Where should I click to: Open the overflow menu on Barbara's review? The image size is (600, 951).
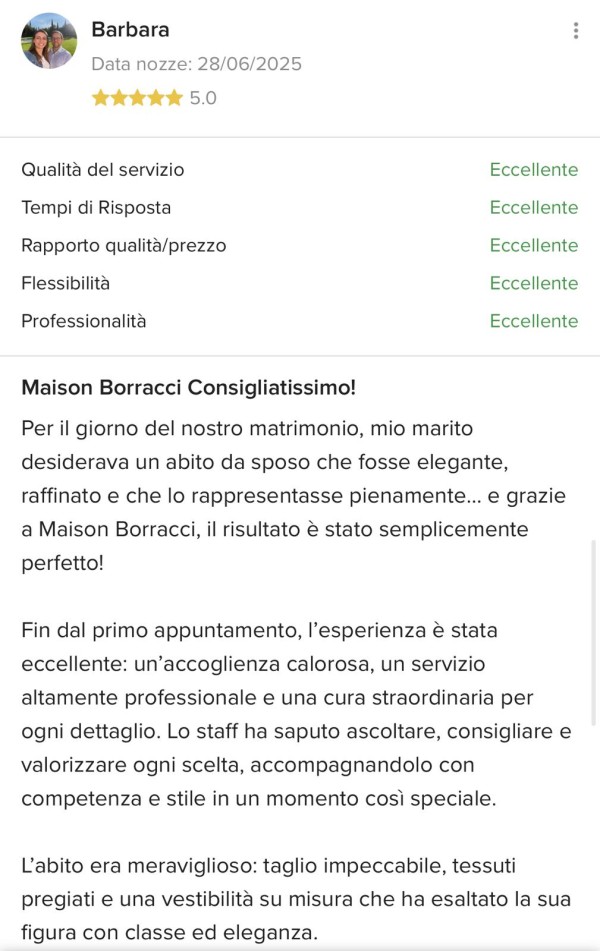pos(576,31)
